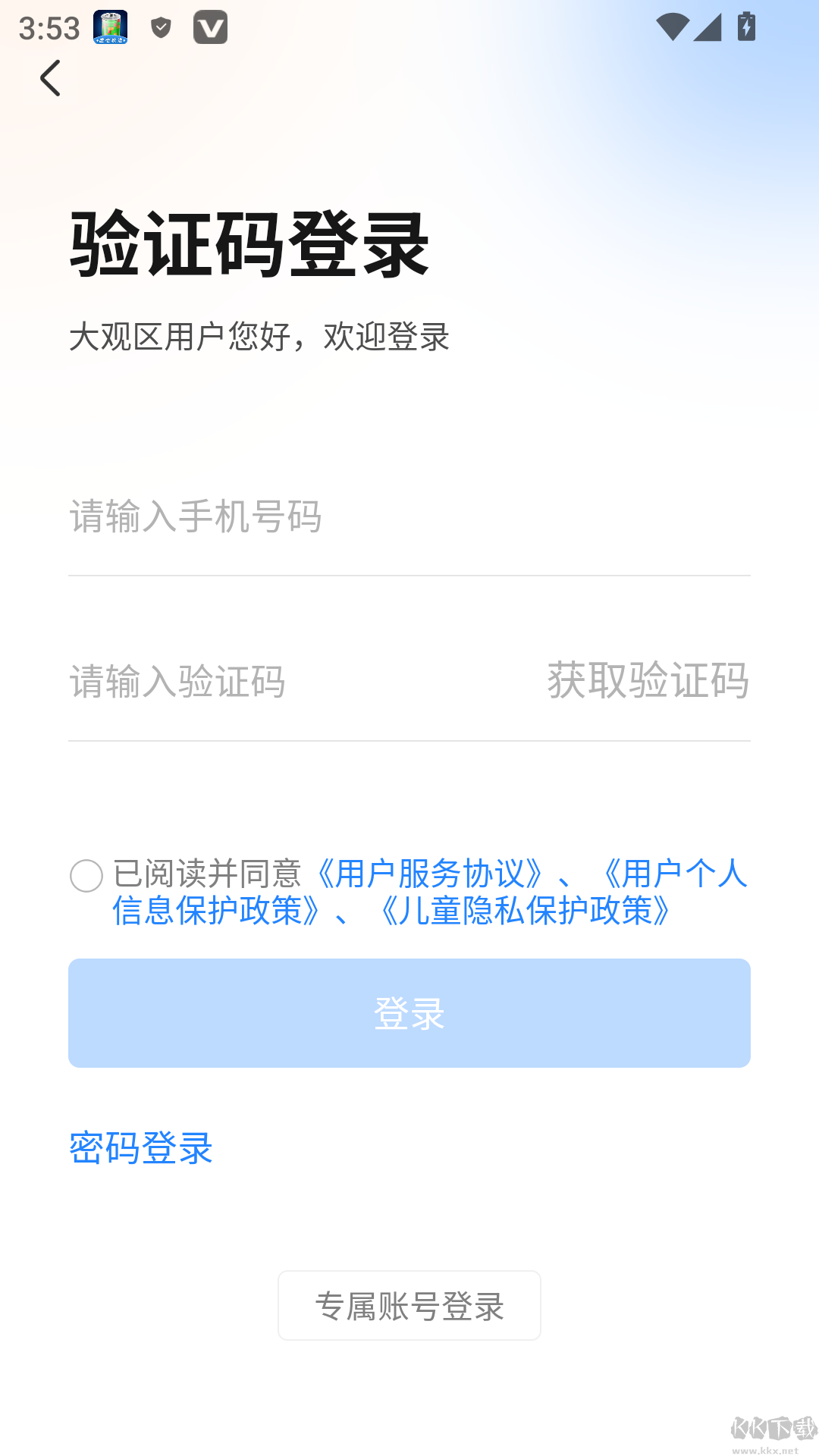
Task: Tap the verification code input field
Action: click(227, 681)
